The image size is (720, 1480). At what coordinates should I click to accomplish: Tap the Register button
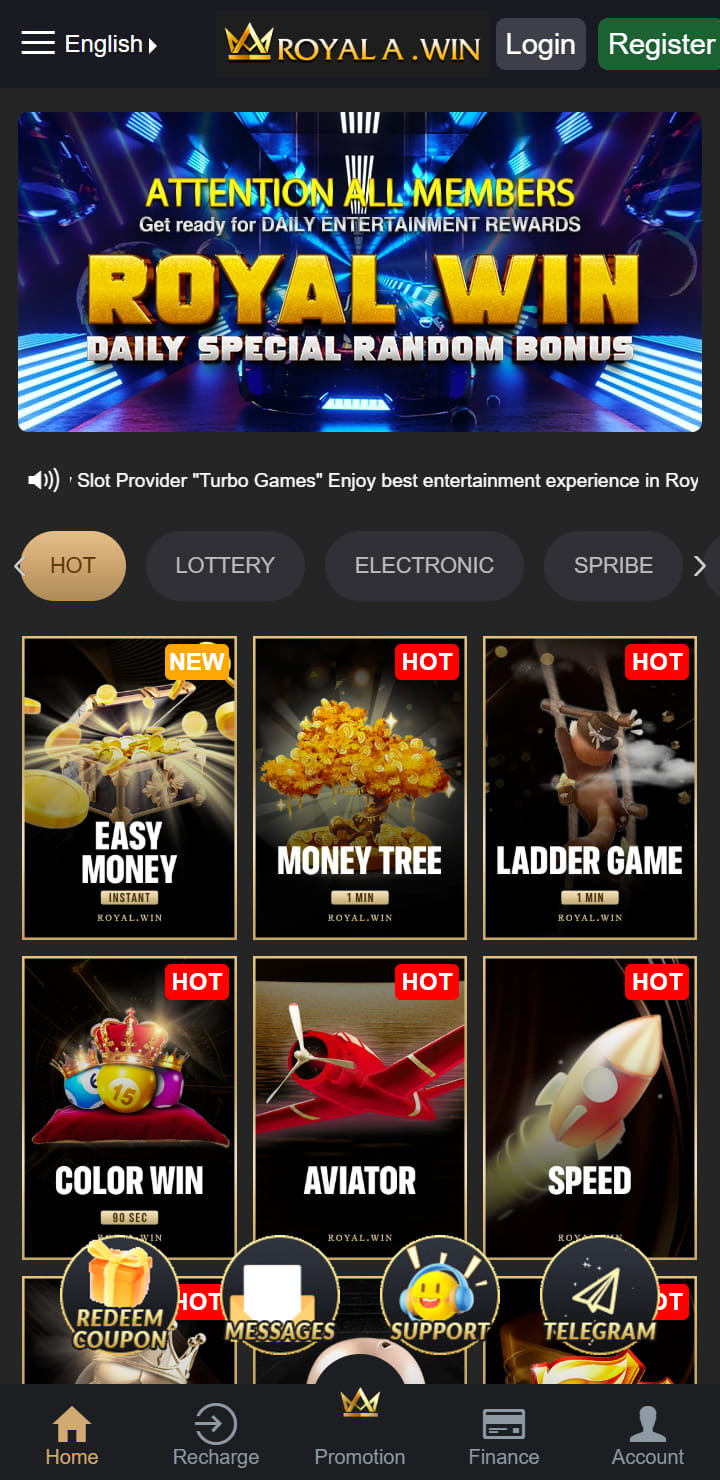[x=660, y=44]
